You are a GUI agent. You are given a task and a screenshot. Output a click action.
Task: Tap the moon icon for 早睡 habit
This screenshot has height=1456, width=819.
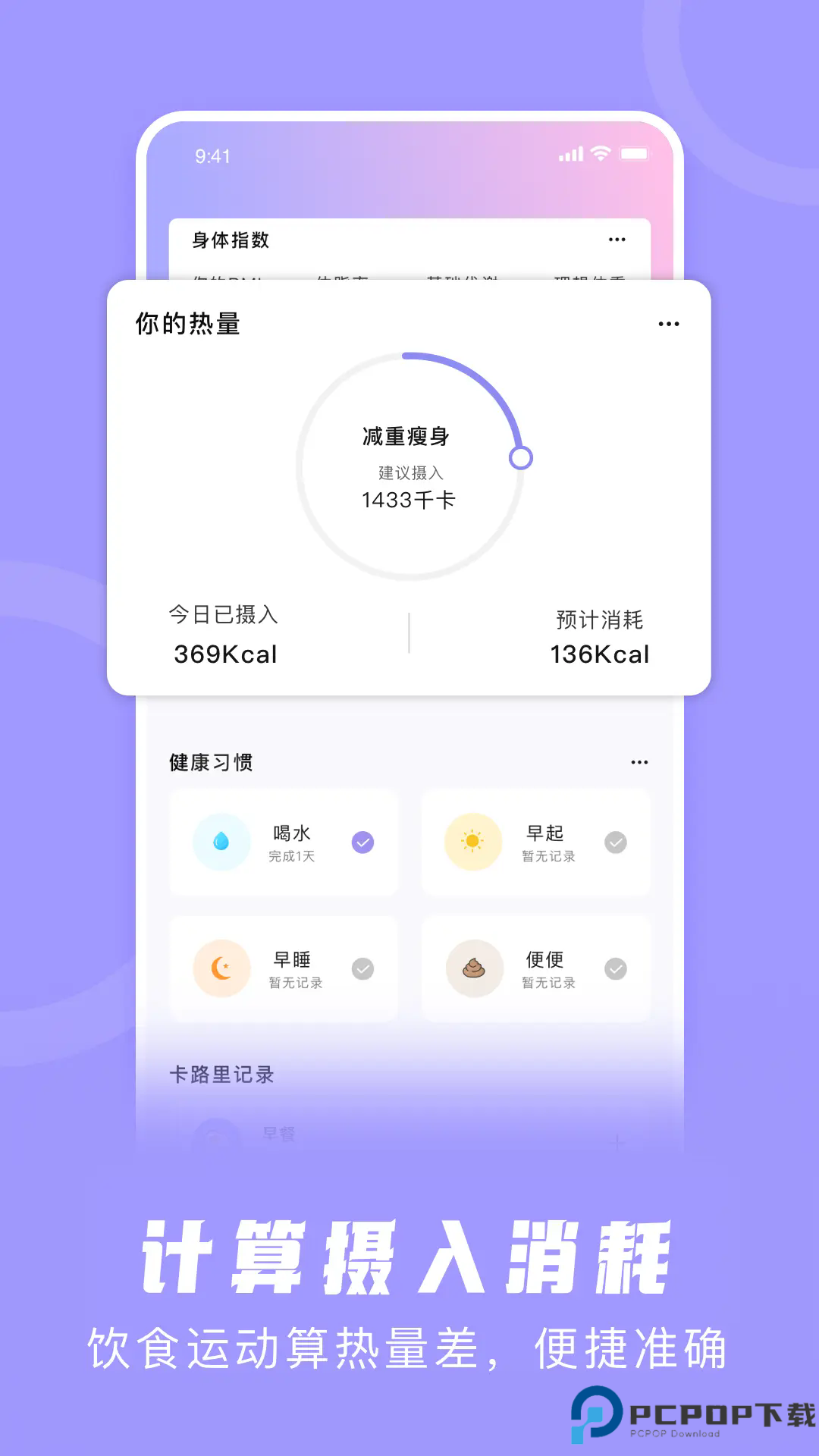pyautogui.click(x=221, y=968)
